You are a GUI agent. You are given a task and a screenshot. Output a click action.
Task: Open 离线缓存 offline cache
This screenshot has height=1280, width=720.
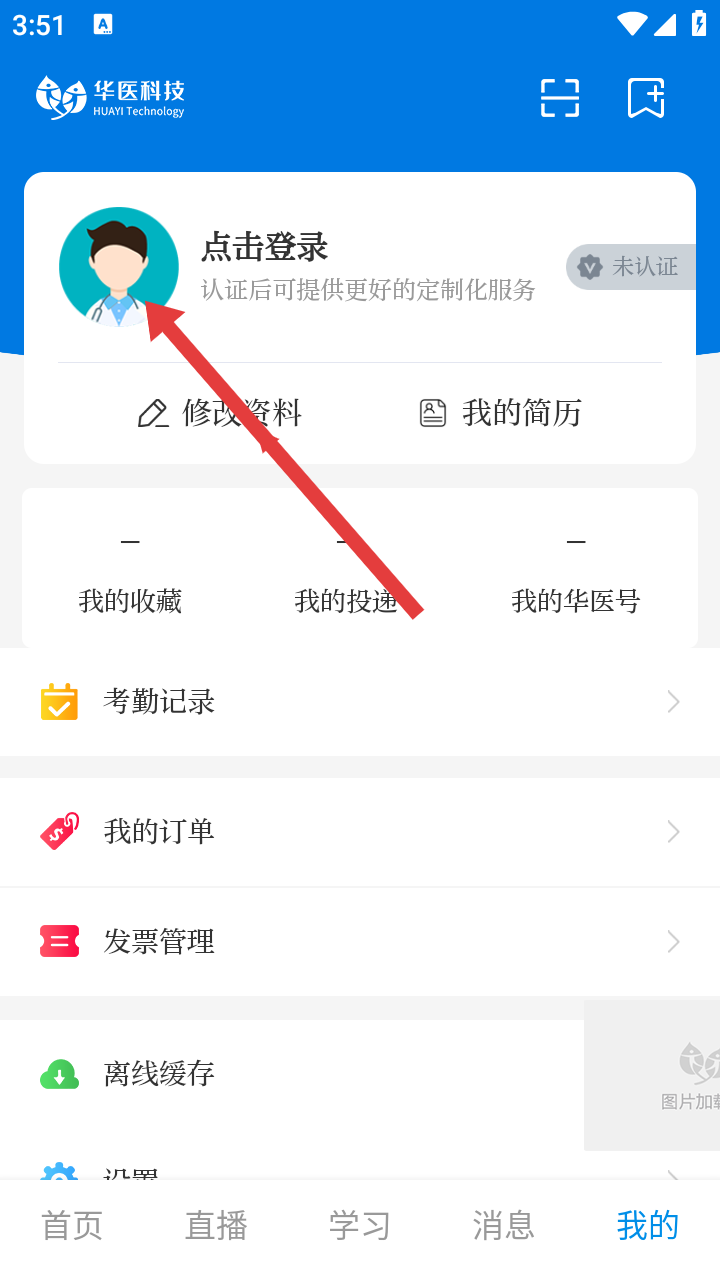point(300,1074)
